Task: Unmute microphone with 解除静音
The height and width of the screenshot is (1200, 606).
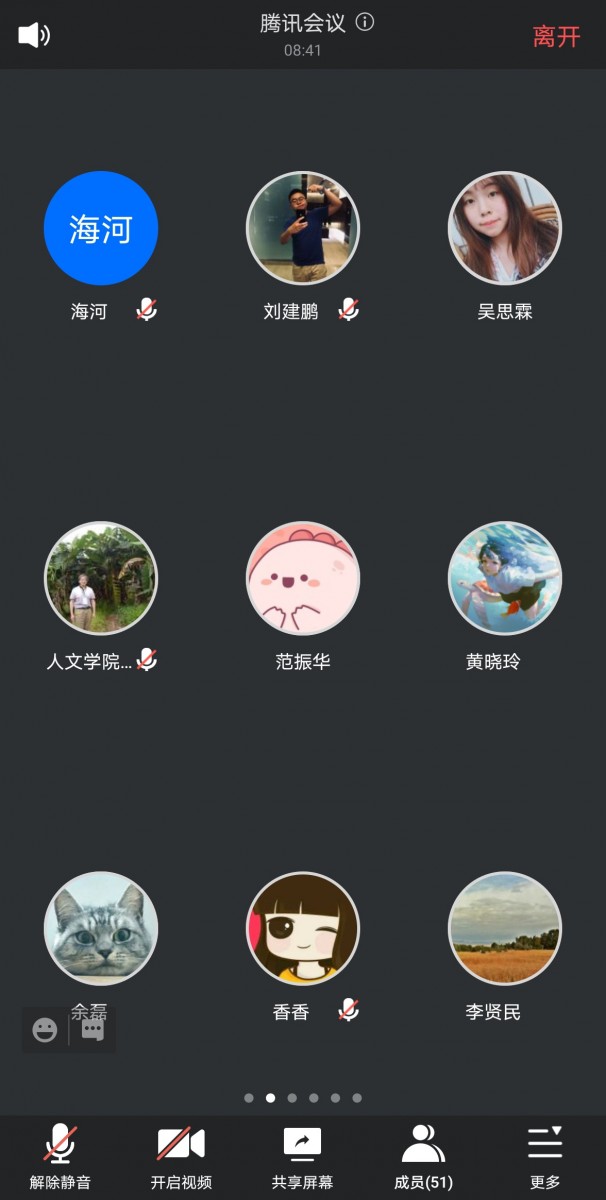Action: tap(60, 1156)
